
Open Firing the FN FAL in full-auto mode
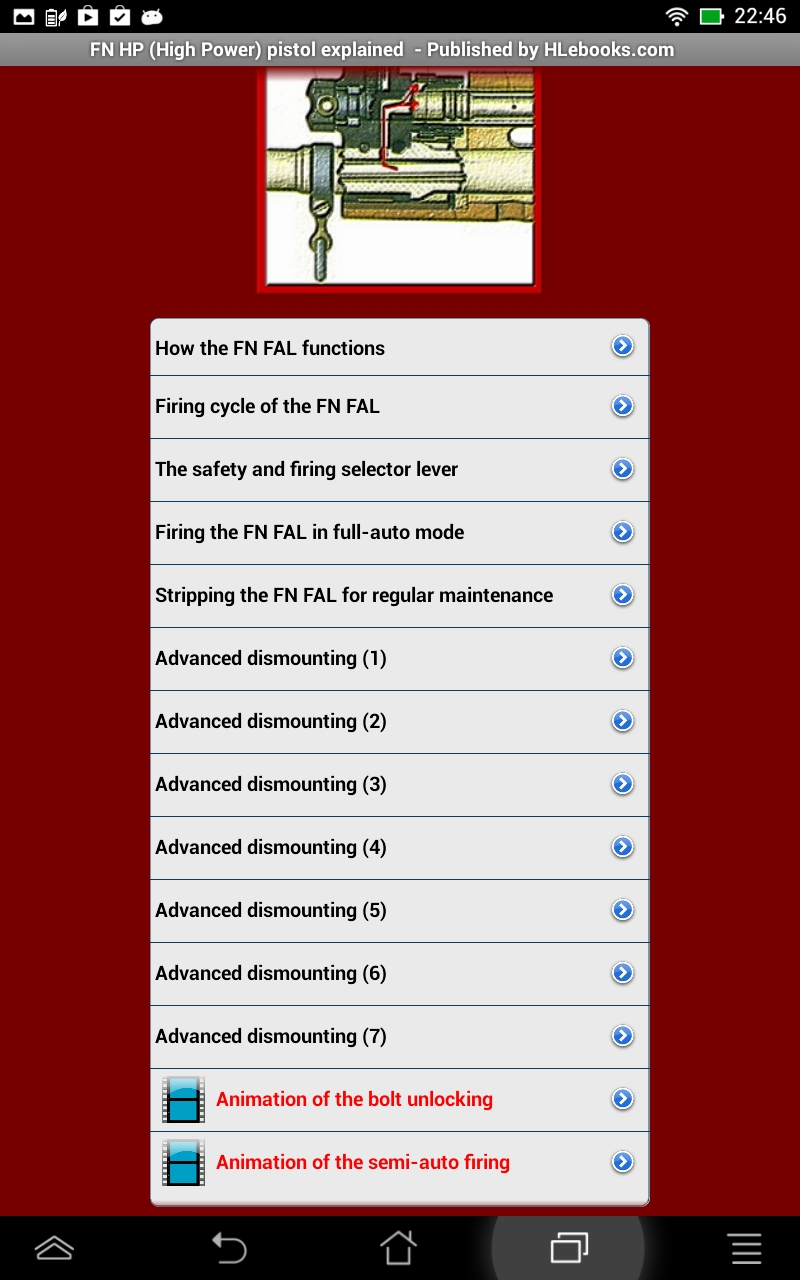(x=350, y=532)
